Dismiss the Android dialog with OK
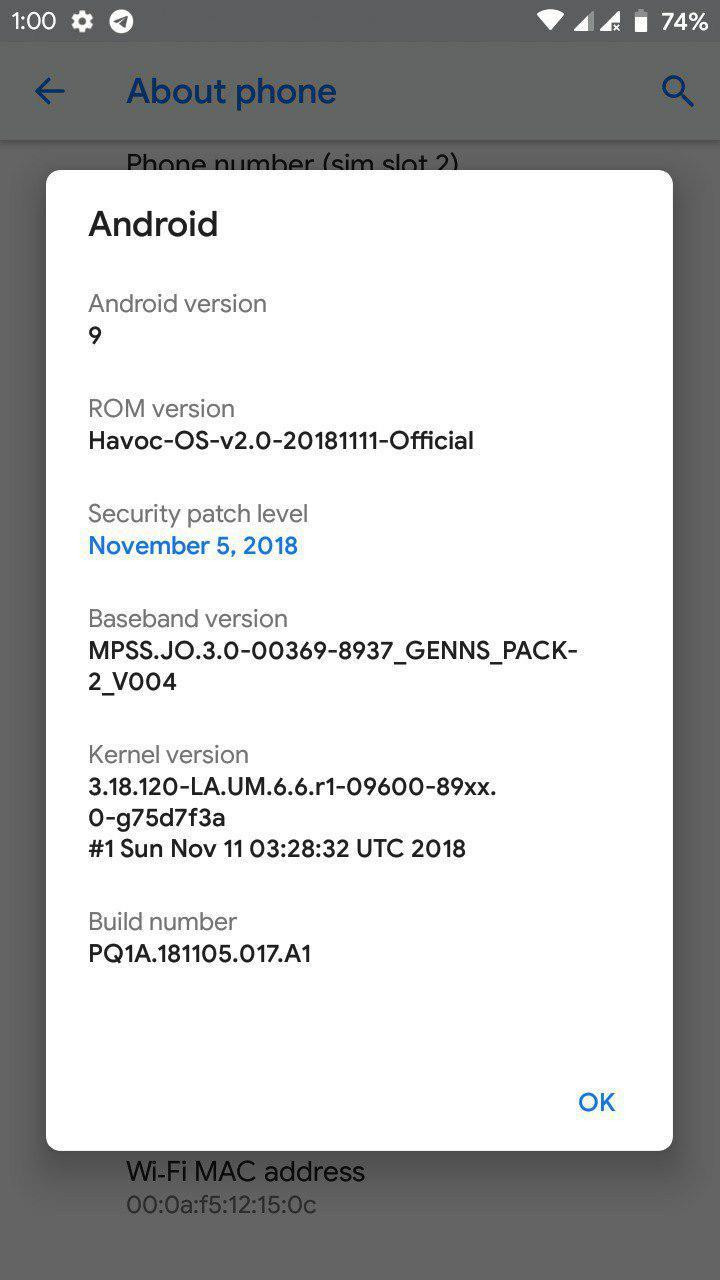Viewport: 720px width, 1280px height. [x=596, y=1102]
